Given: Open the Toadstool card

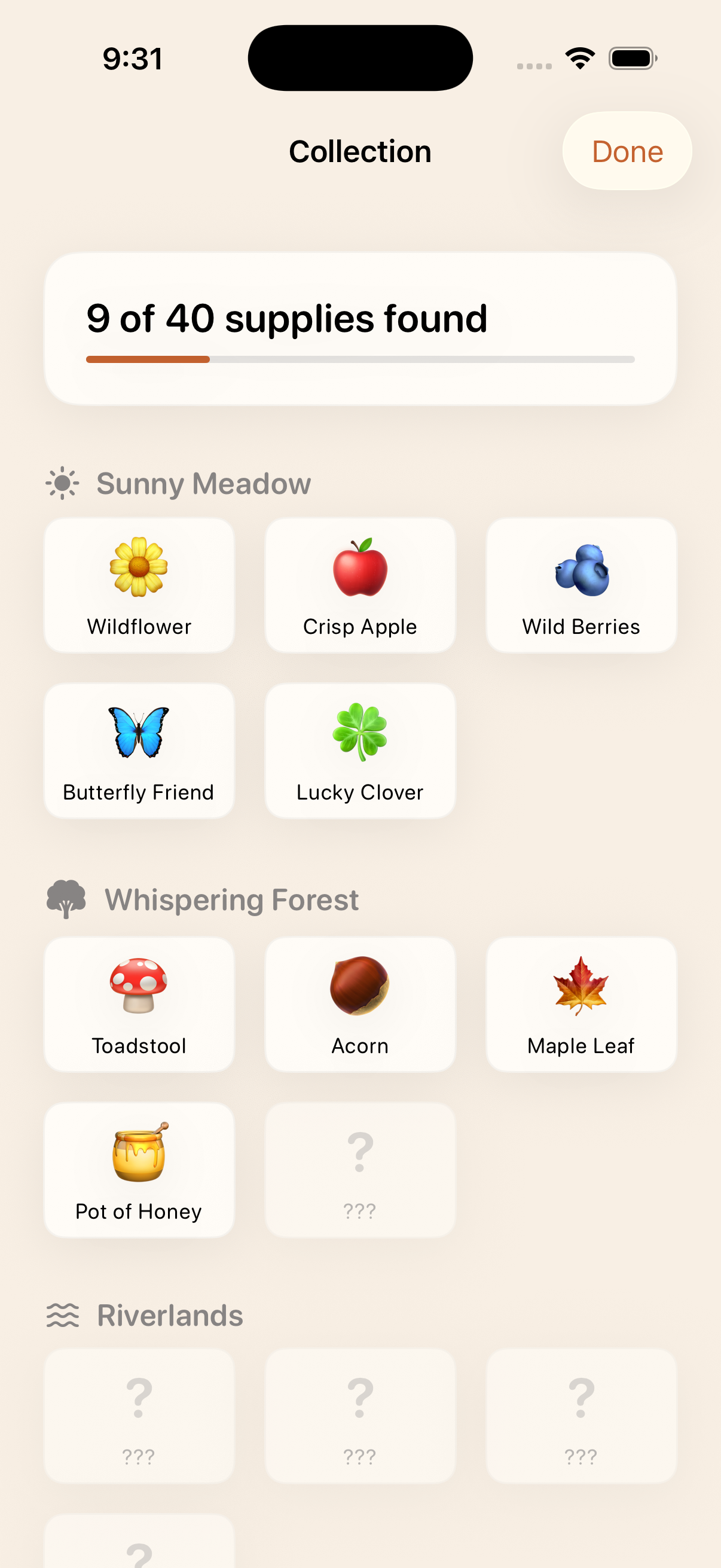Looking at the screenshot, I should point(139,1004).
